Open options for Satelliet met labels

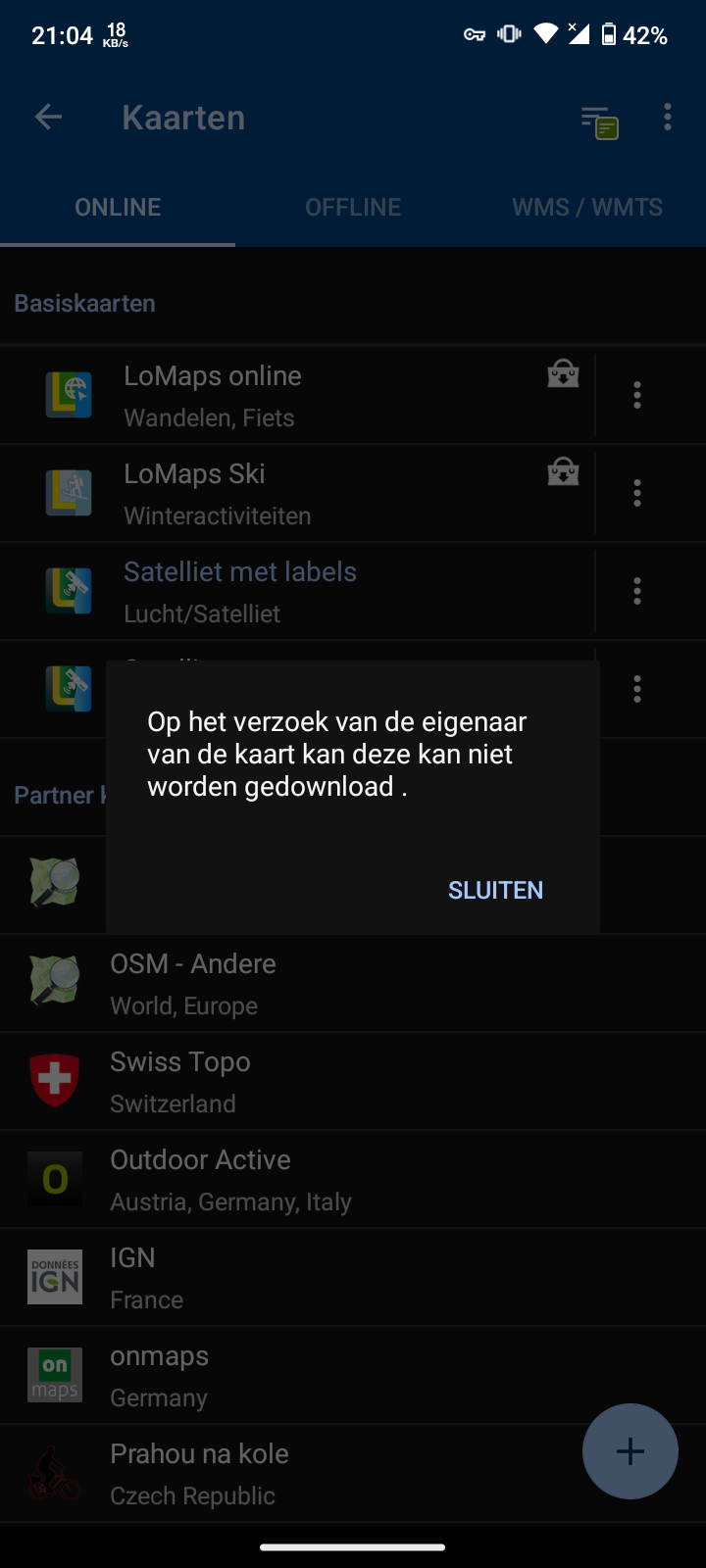(637, 591)
